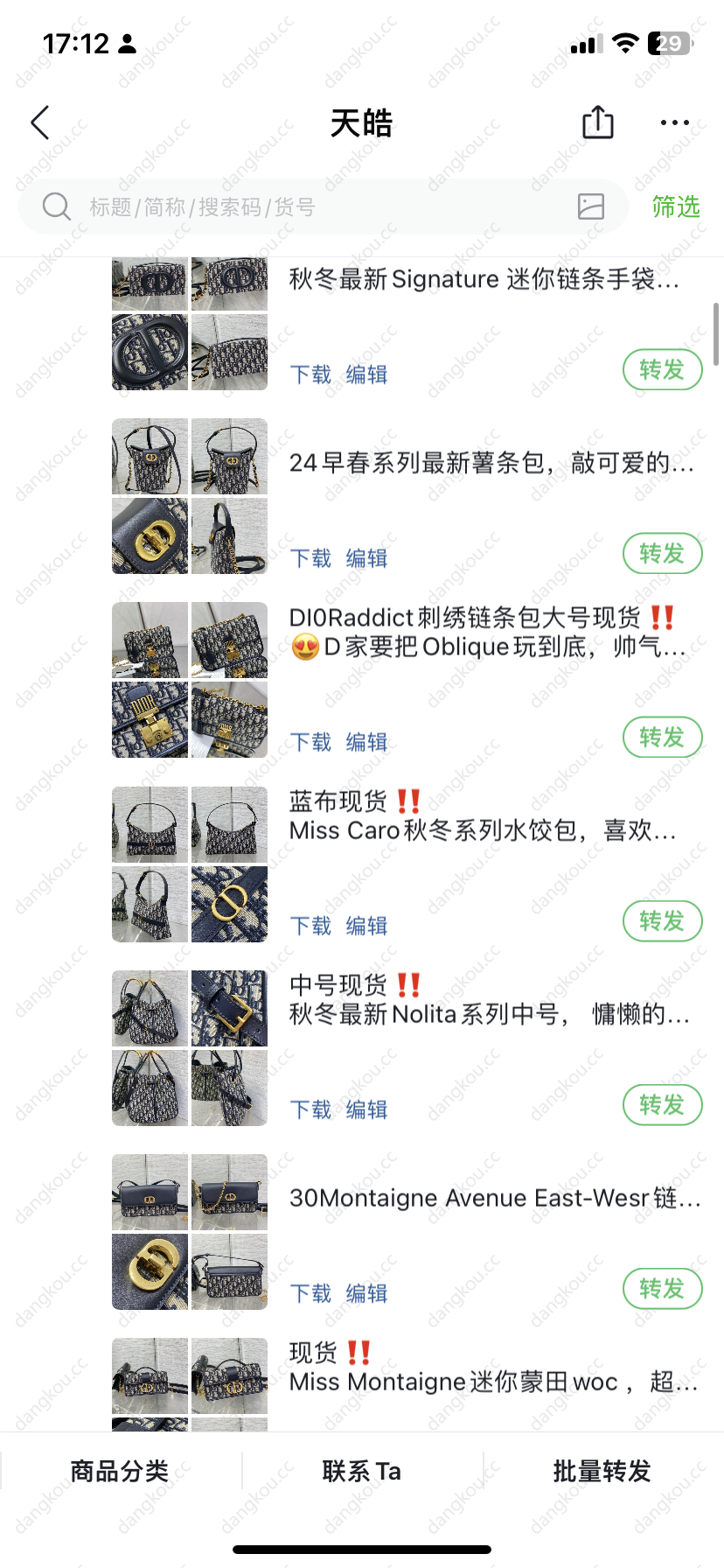Open 商品分类 product categories
The width and height of the screenshot is (724, 1568).
pyautogui.click(x=120, y=1472)
